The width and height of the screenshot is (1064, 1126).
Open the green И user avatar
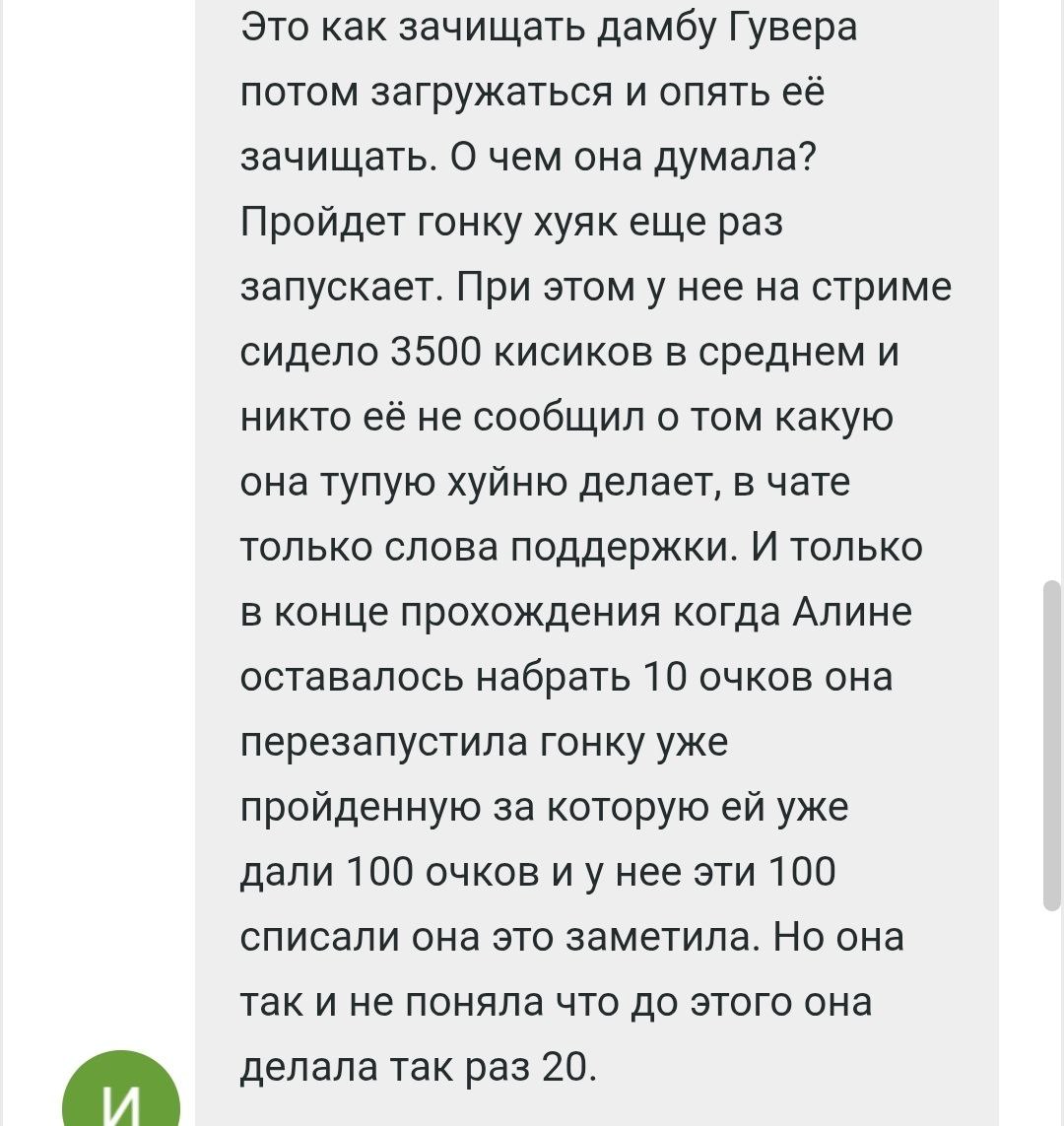click(121, 1092)
